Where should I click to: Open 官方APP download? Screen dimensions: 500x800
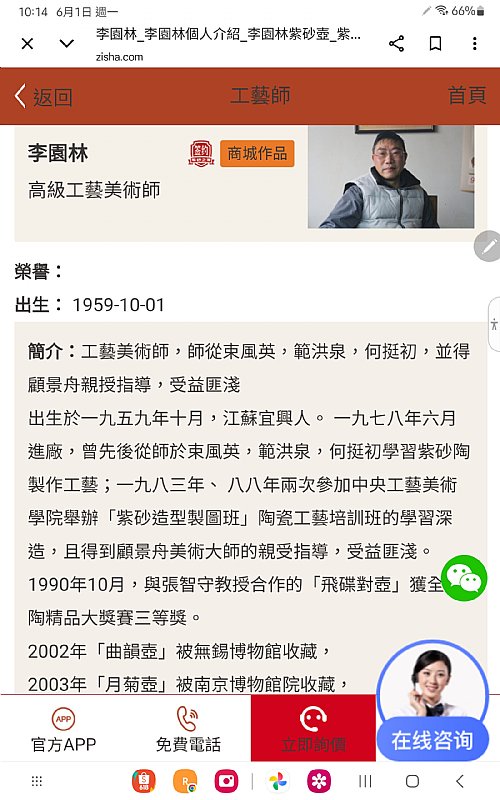click(63, 730)
